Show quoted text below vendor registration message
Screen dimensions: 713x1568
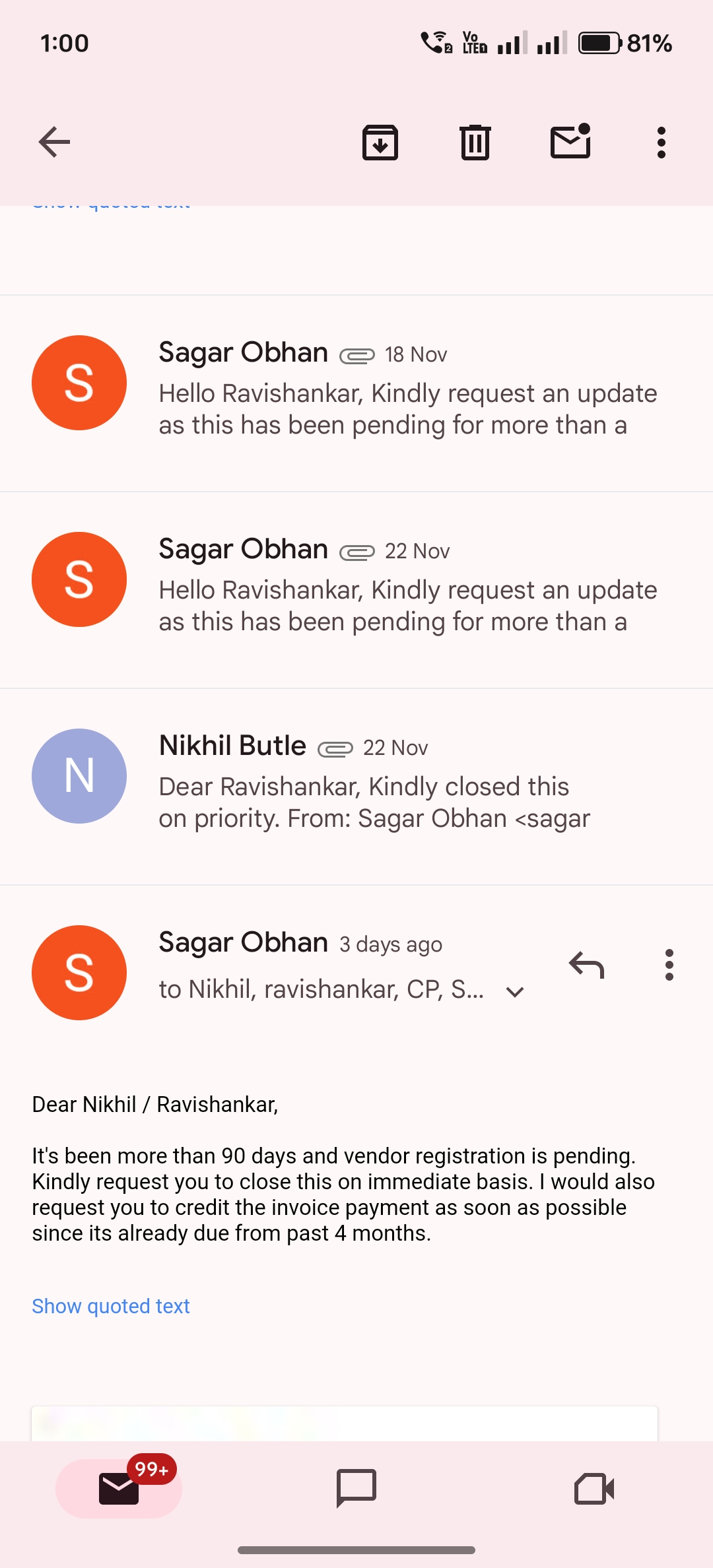tap(111, 1306)
